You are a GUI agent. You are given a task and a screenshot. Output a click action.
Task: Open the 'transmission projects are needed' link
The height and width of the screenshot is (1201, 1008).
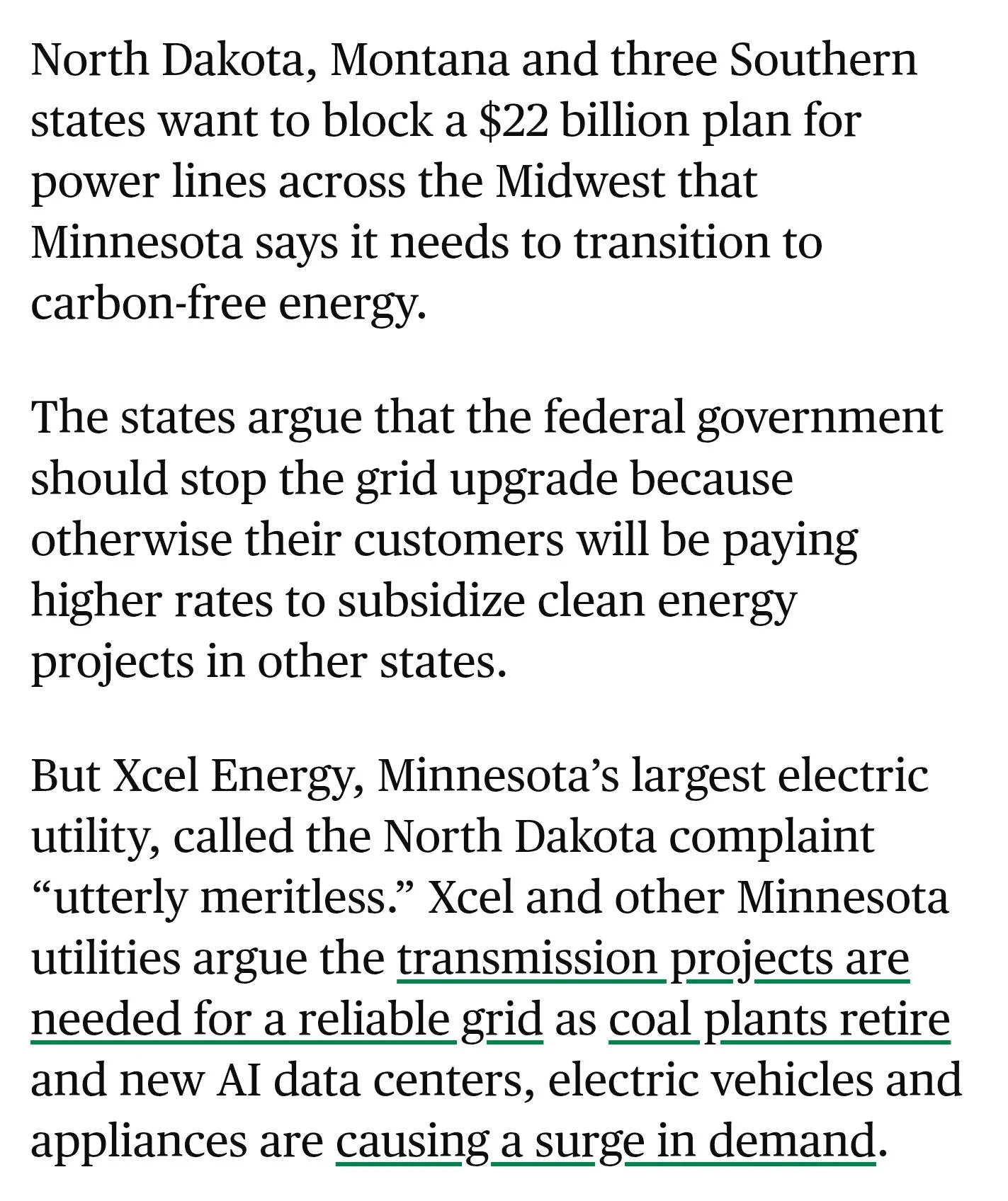(652, 959)
